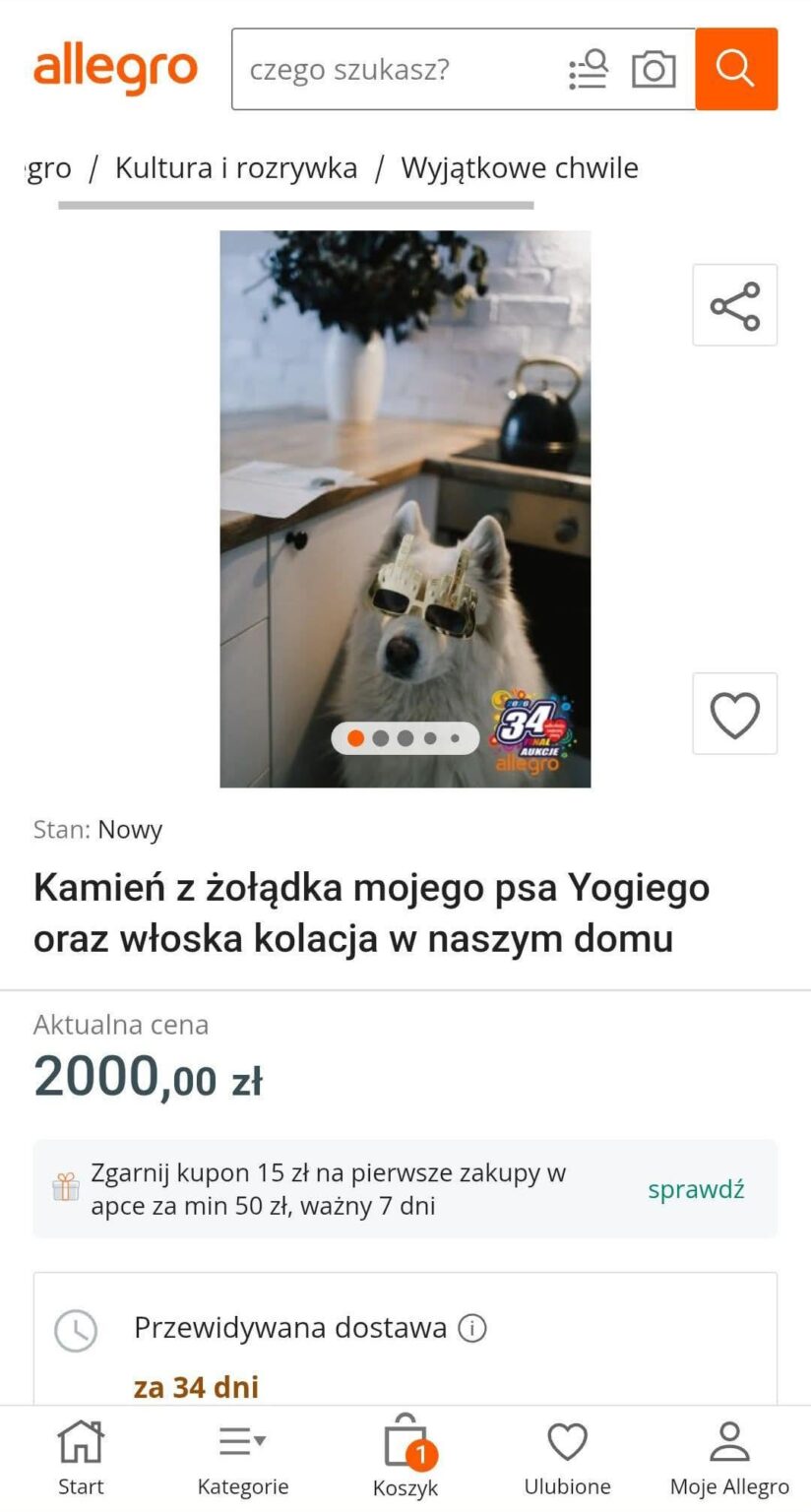Screen dimensions: 811x1512
Task: Go to Kultura i rozrywka breadcrumb
Action: [x=236, y=168]
